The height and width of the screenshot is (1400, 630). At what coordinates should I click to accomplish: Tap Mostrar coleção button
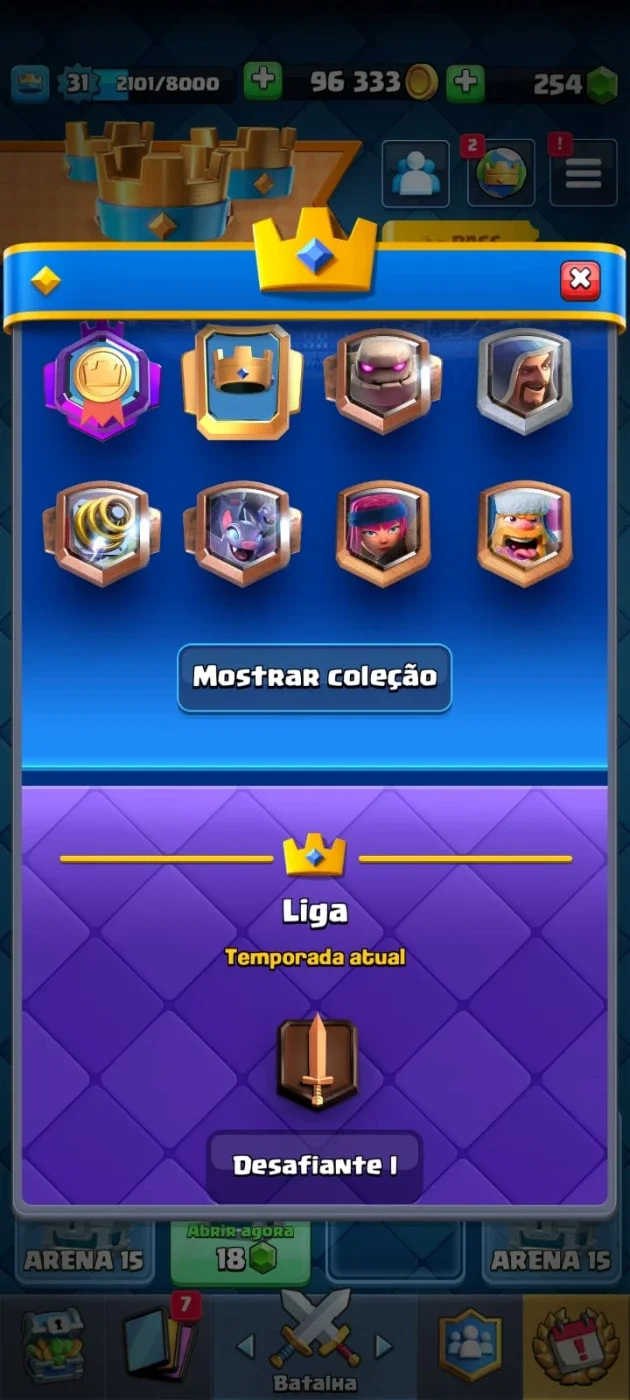click(x=314, y=677)
